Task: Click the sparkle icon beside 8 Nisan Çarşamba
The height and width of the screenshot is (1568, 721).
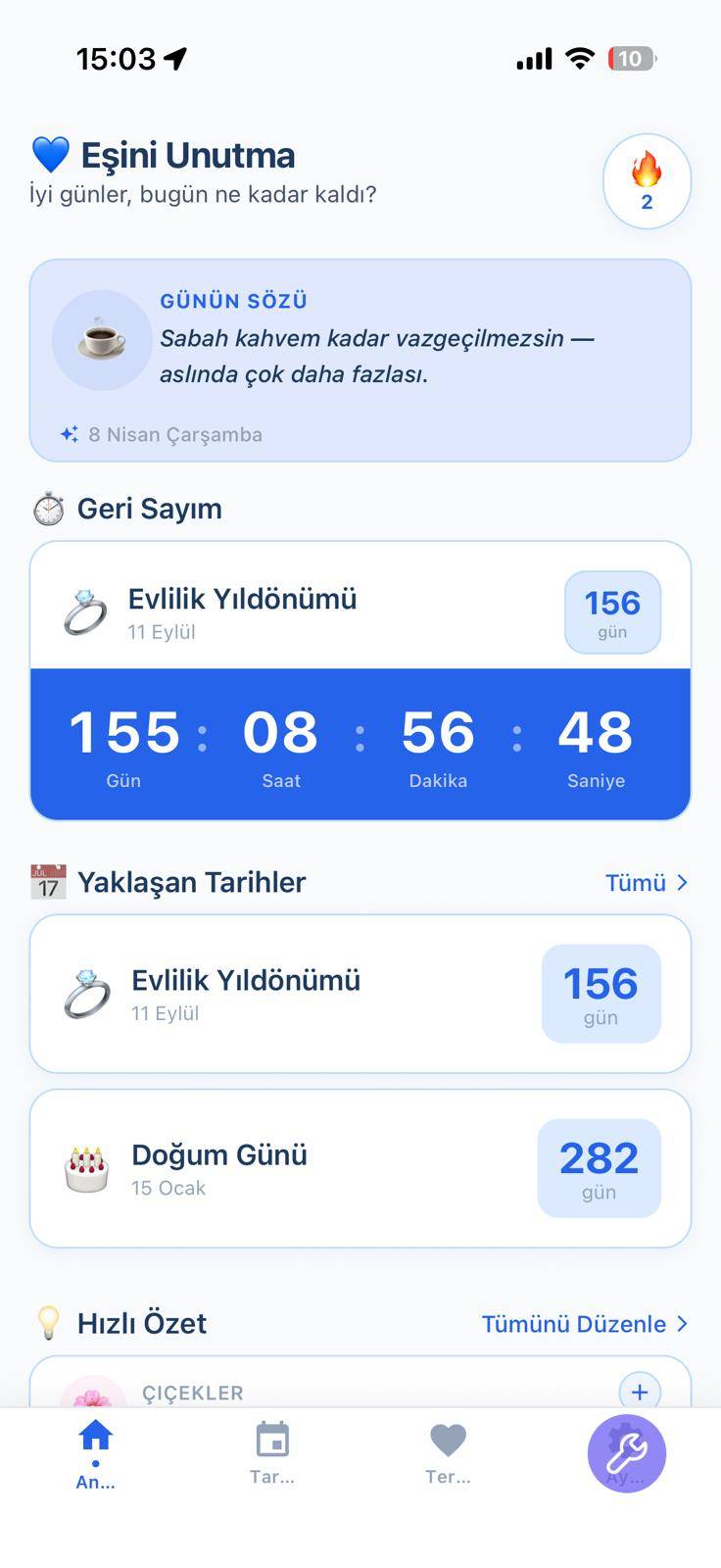Action: tap(68, 433)
